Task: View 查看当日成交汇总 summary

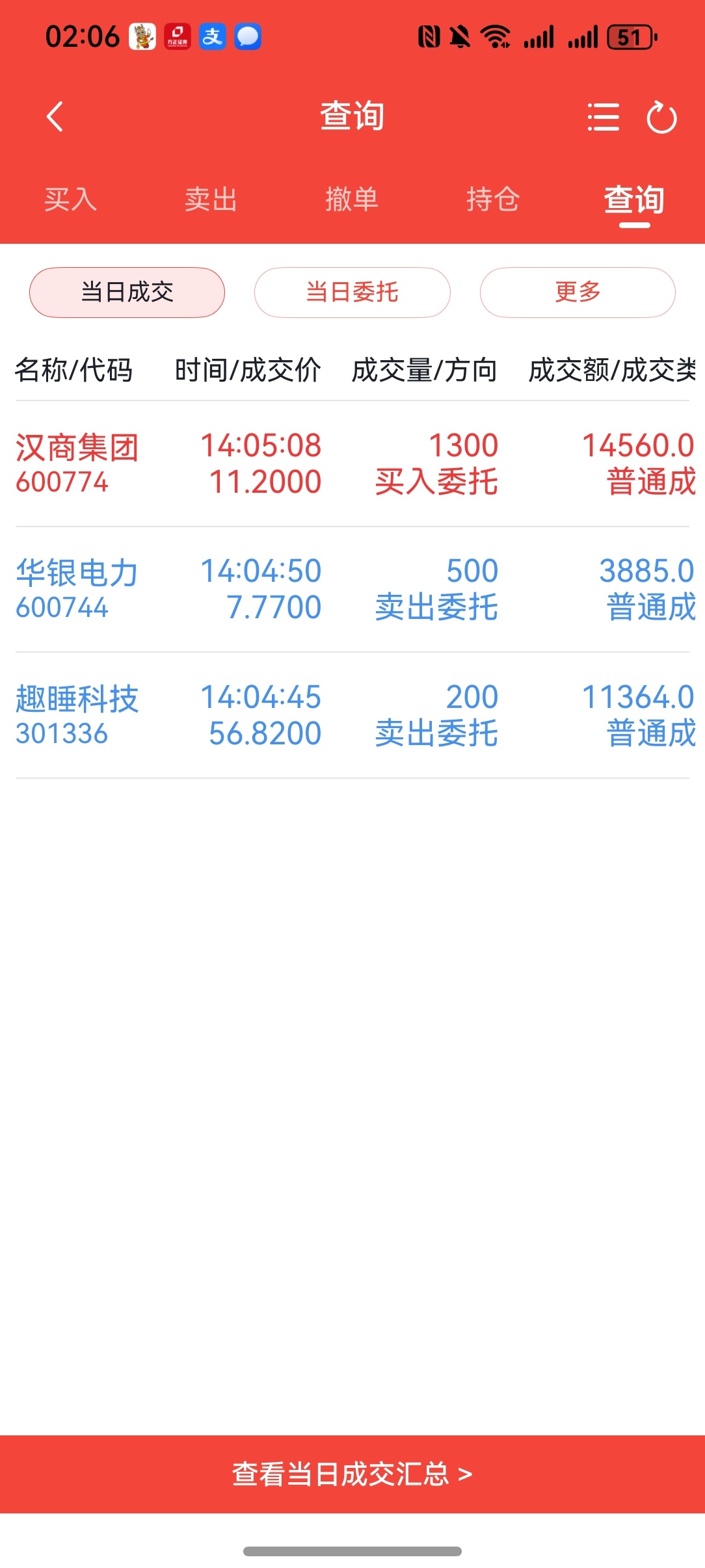Action: (352, 1474)
